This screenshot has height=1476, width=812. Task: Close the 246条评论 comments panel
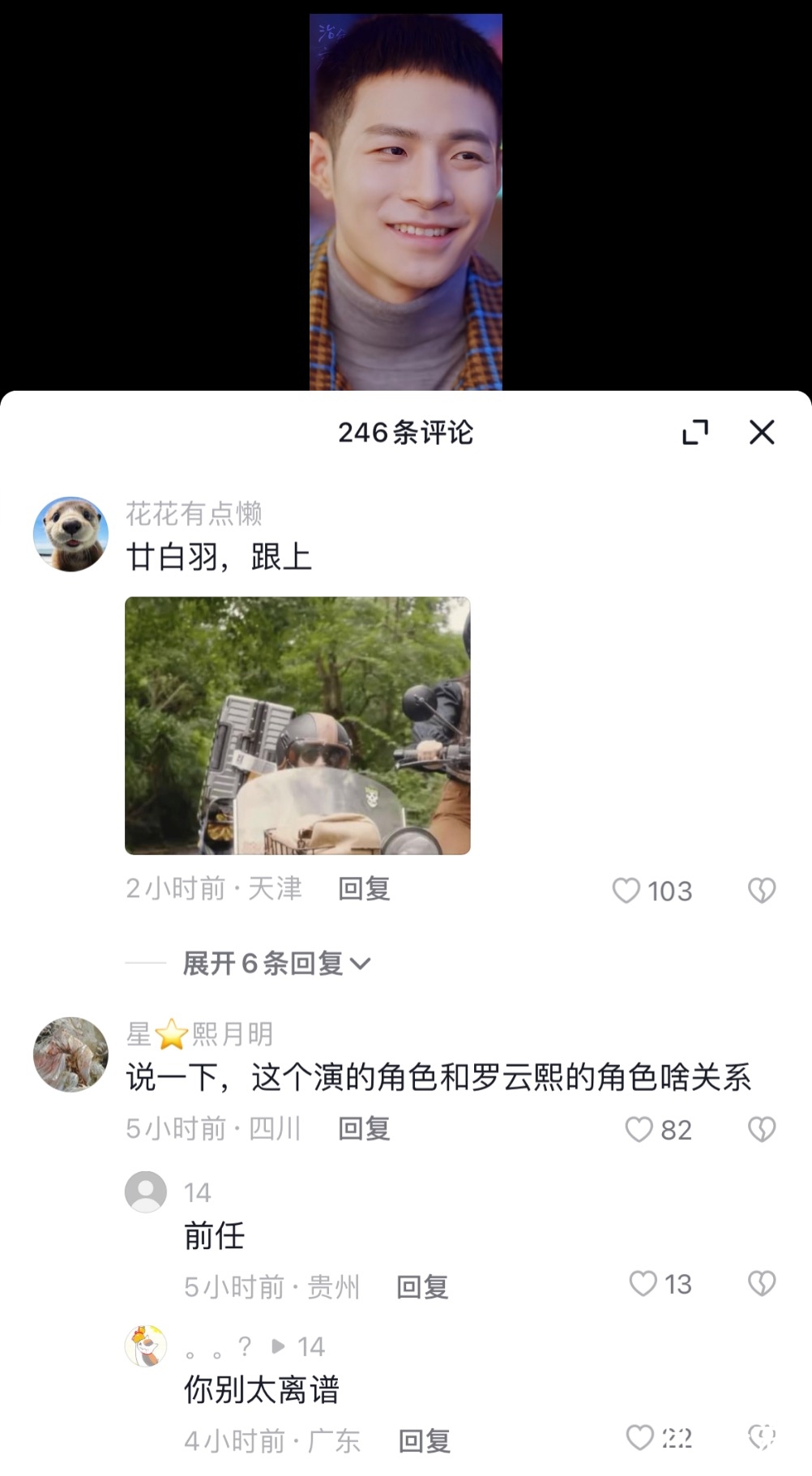(x=760, y=433)
